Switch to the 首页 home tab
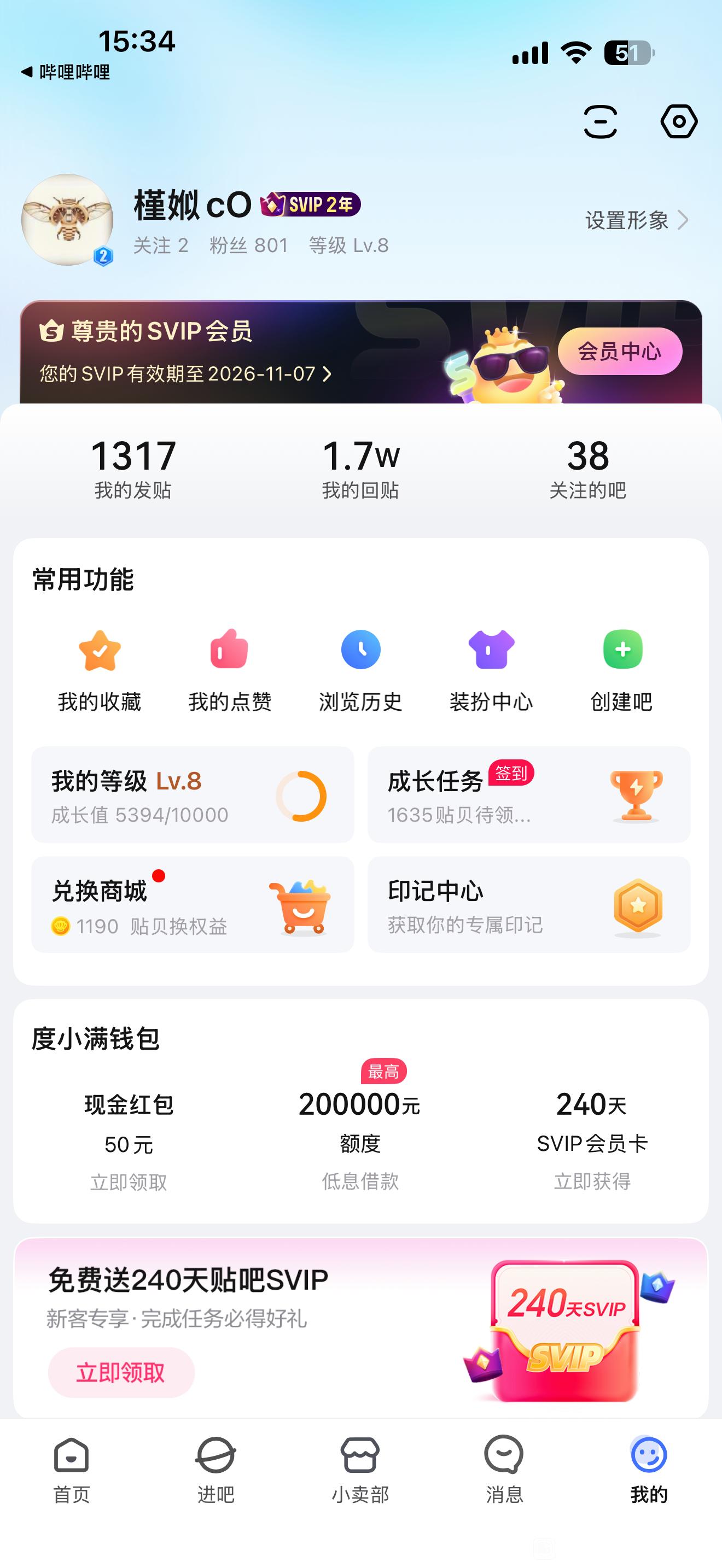Screen dimensions: 722x1568 point(71,1468)
